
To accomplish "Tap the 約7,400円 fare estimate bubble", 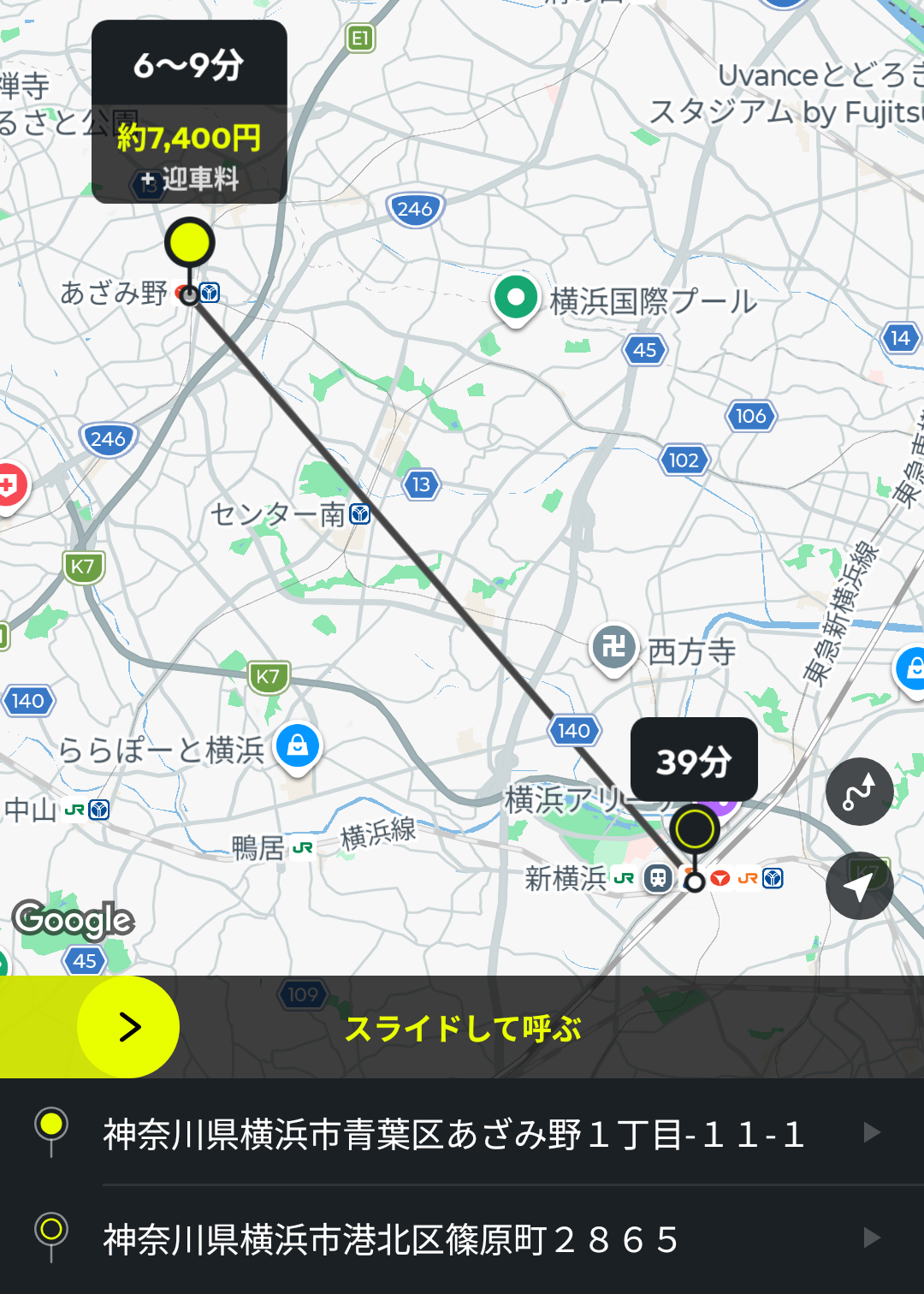I will (189, 137).
